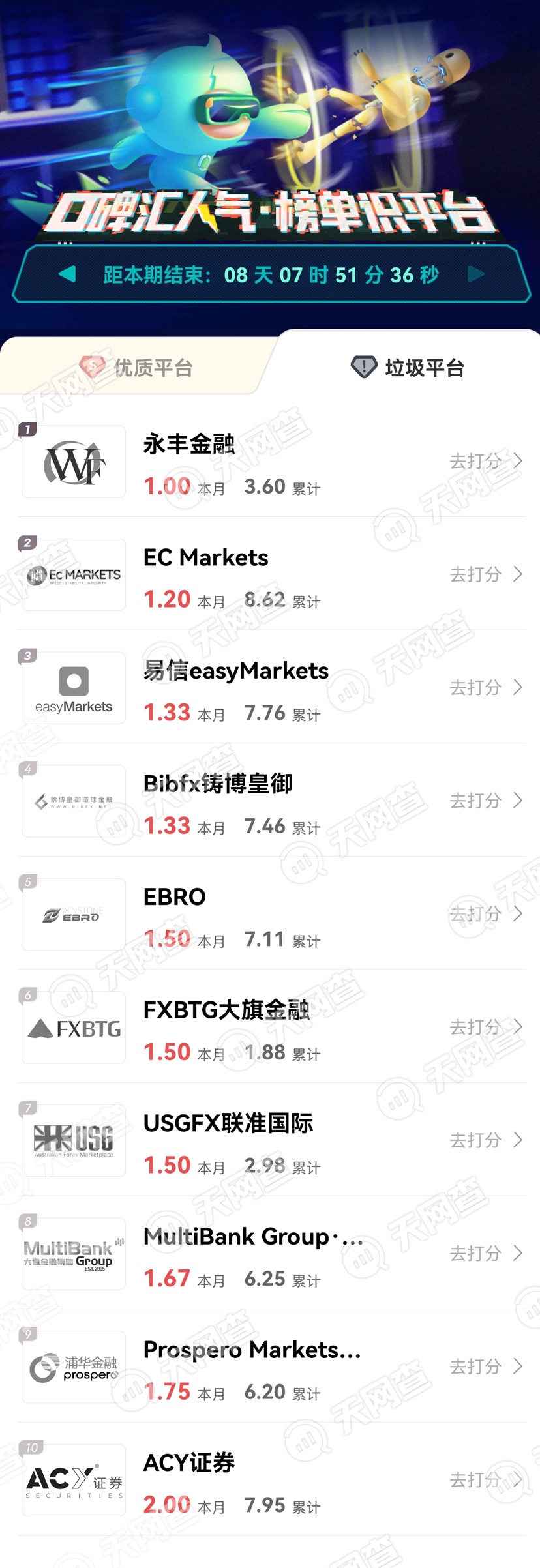Tap 去打分 for EC Markets
Image resolution: width=540 pixels, height=1568 pixels.
(485, 574)
